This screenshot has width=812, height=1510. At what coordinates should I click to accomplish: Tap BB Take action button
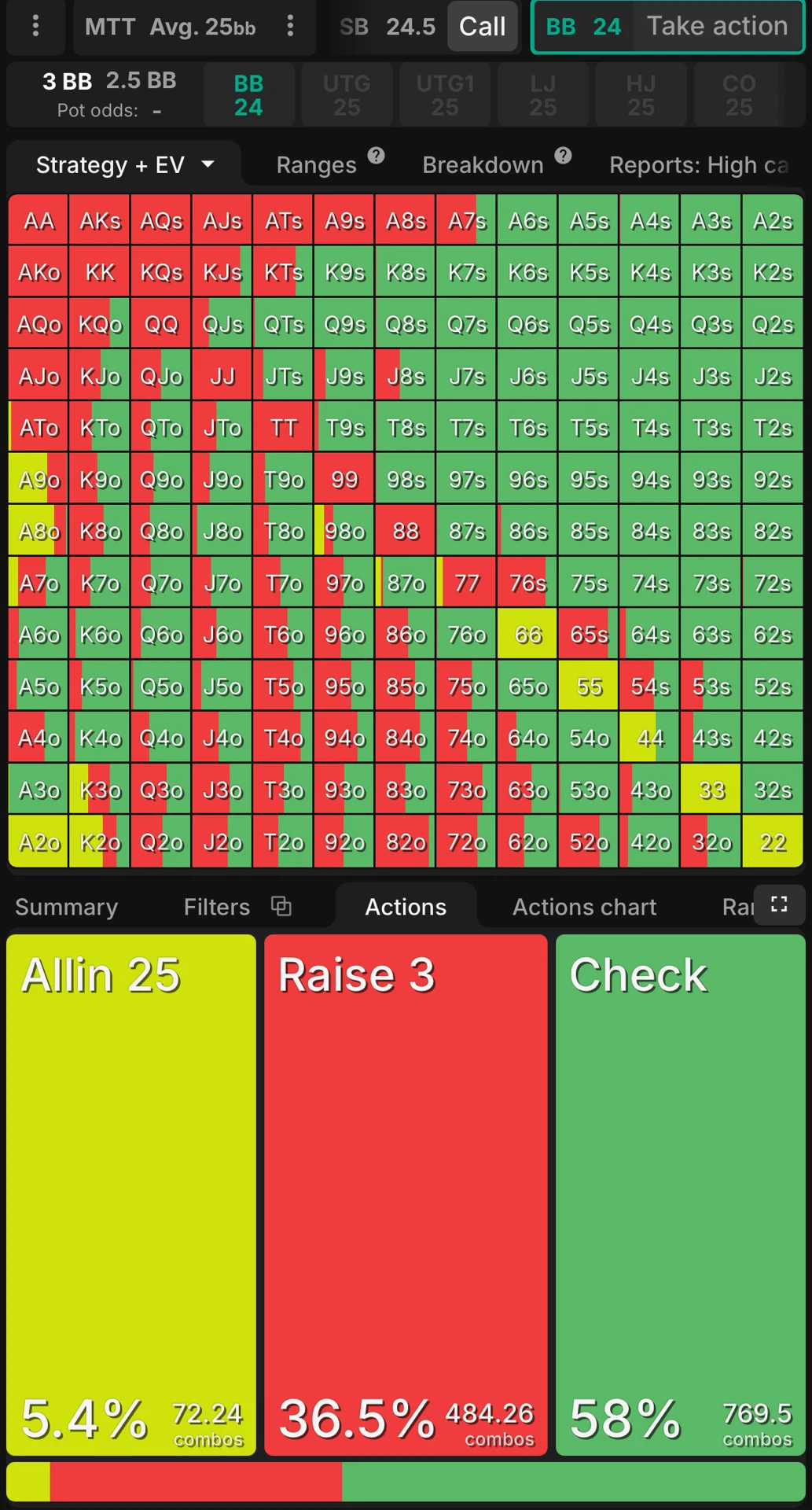[716, 26]
